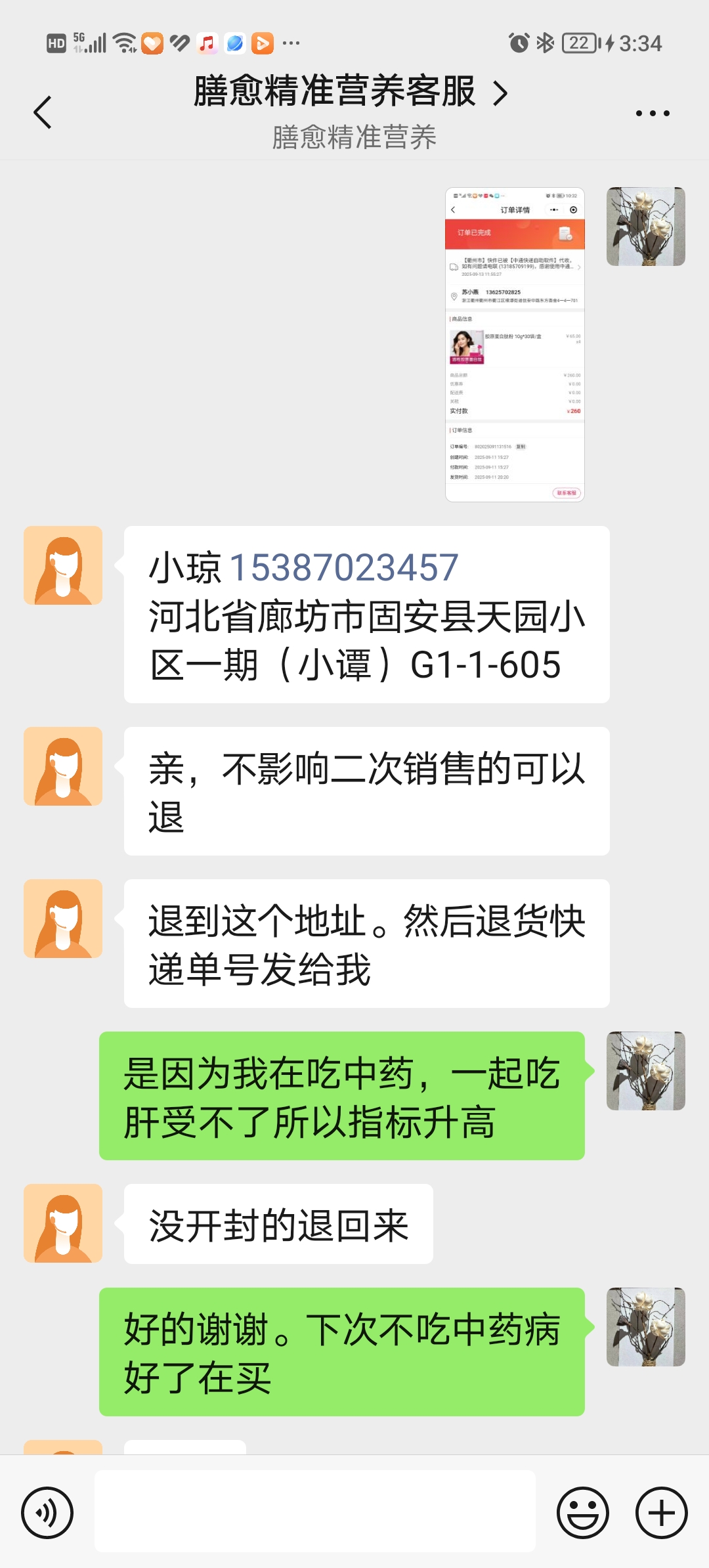Open the emoji picker
709x1568 pixels.
coord(582,1513)
